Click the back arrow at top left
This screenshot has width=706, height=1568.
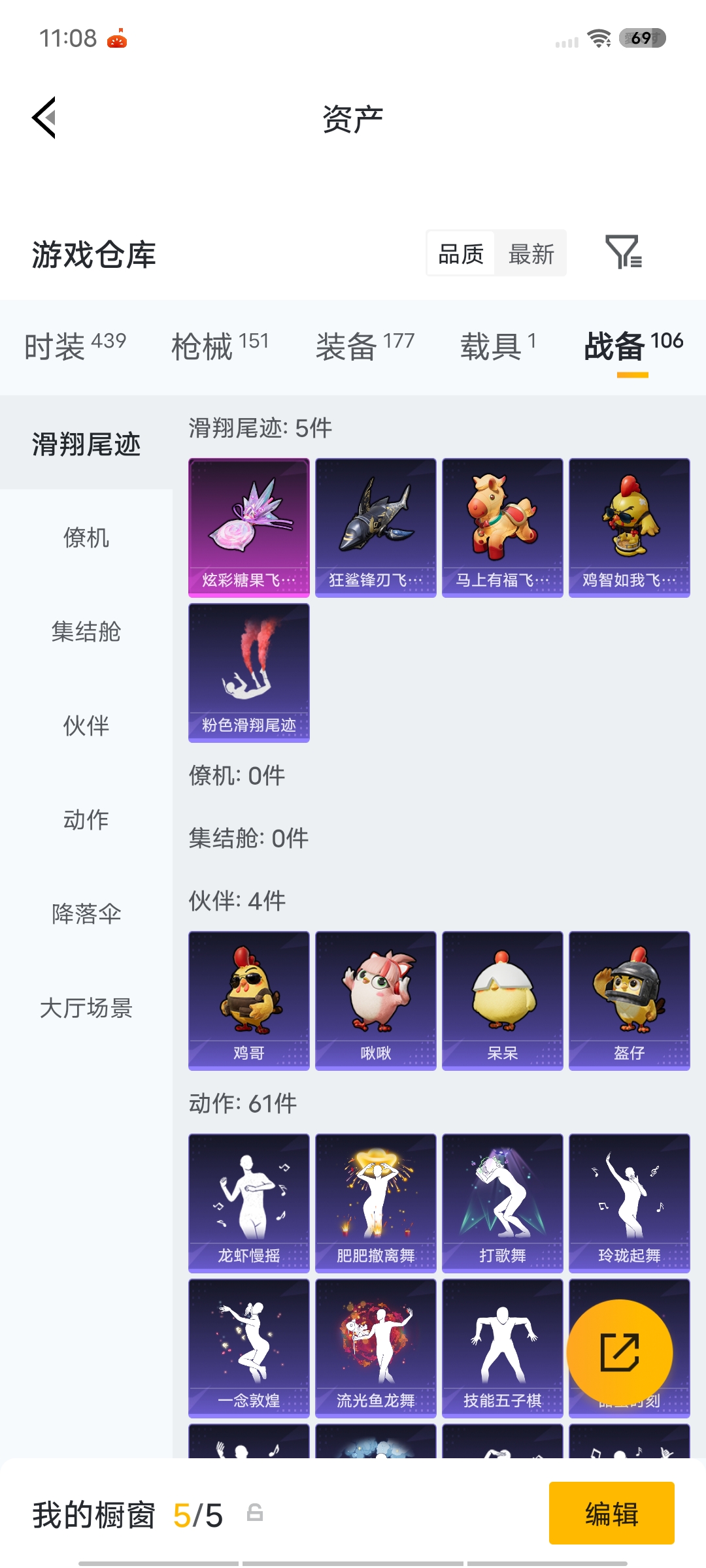(43, 118)
